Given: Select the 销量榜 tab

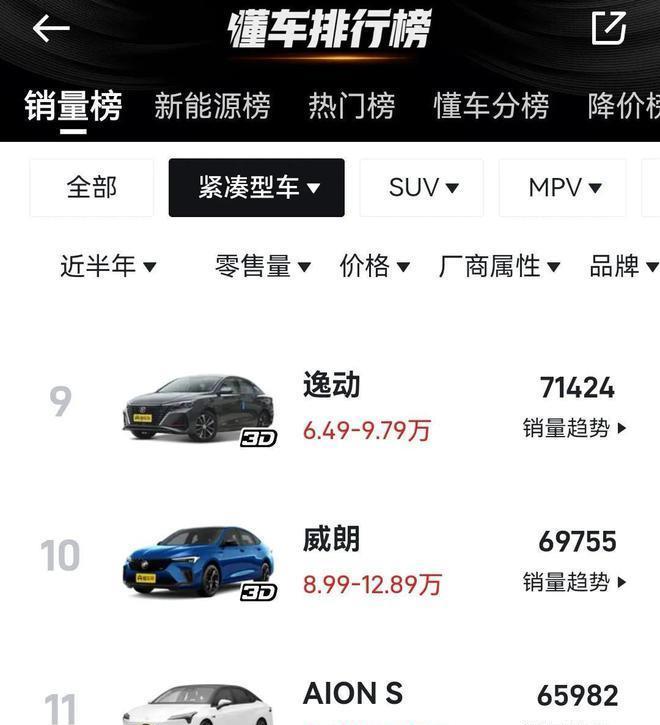Looking at the screenshot, I should [72, 106].
